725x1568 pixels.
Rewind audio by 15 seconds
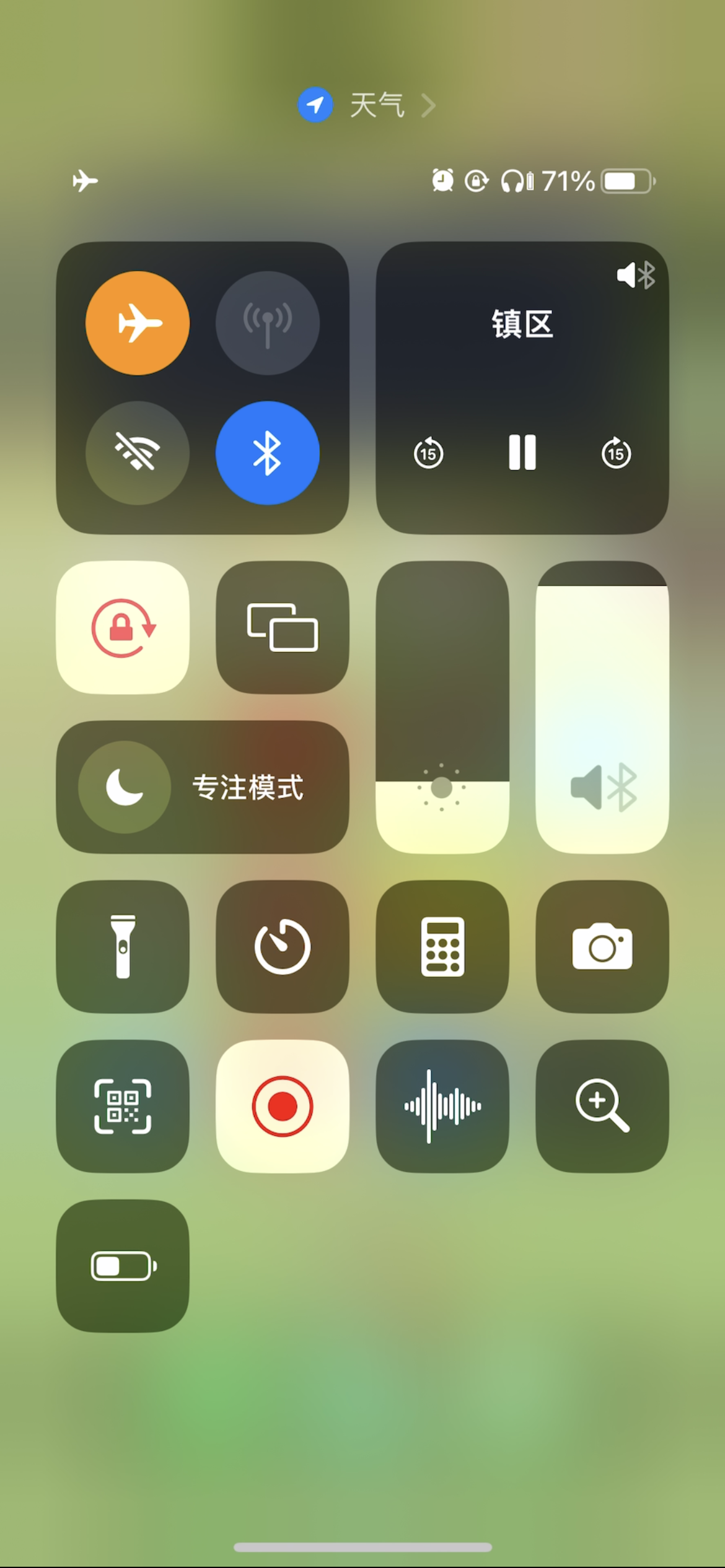click(428, 453)
